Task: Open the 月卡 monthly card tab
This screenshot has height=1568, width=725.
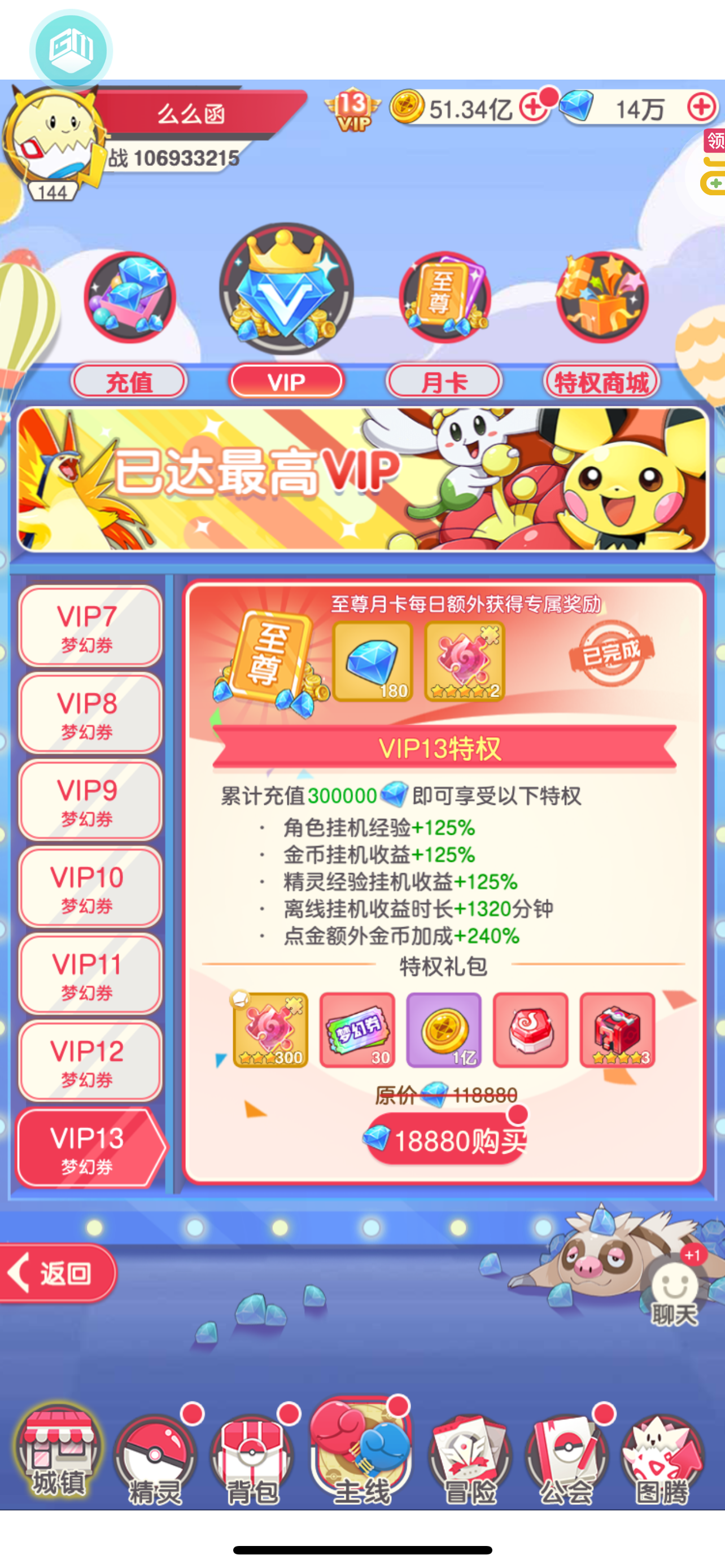Action: pos(444,381)
